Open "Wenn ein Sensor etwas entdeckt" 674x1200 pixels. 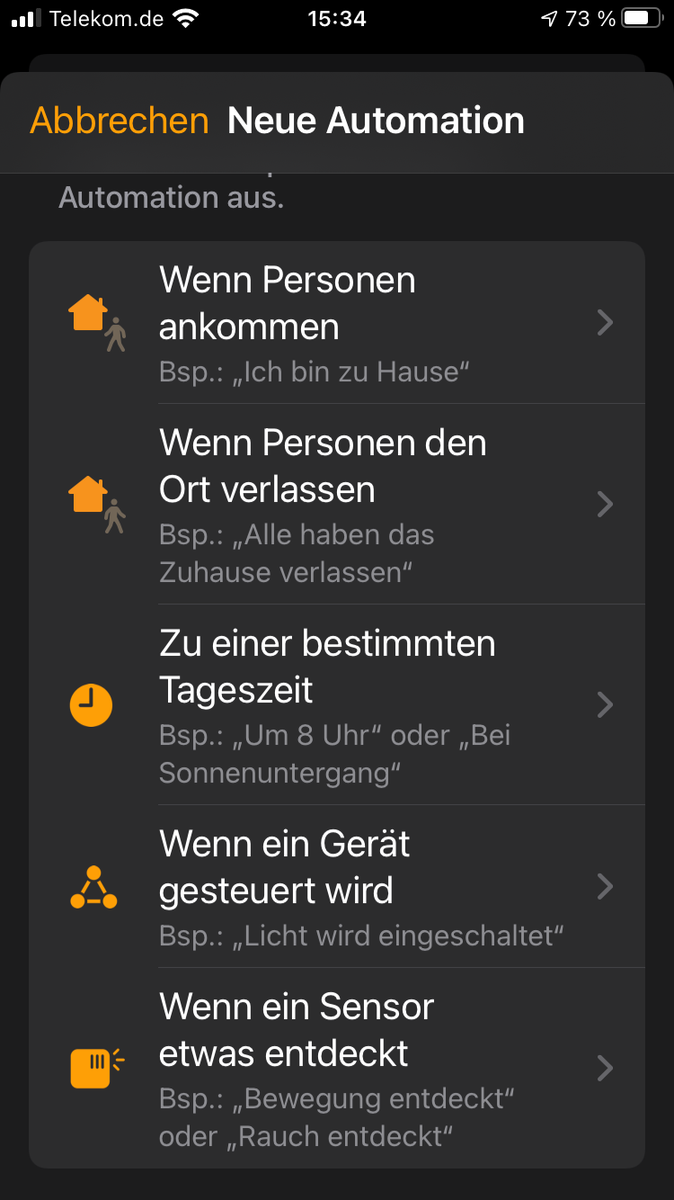click(337, 1068)
